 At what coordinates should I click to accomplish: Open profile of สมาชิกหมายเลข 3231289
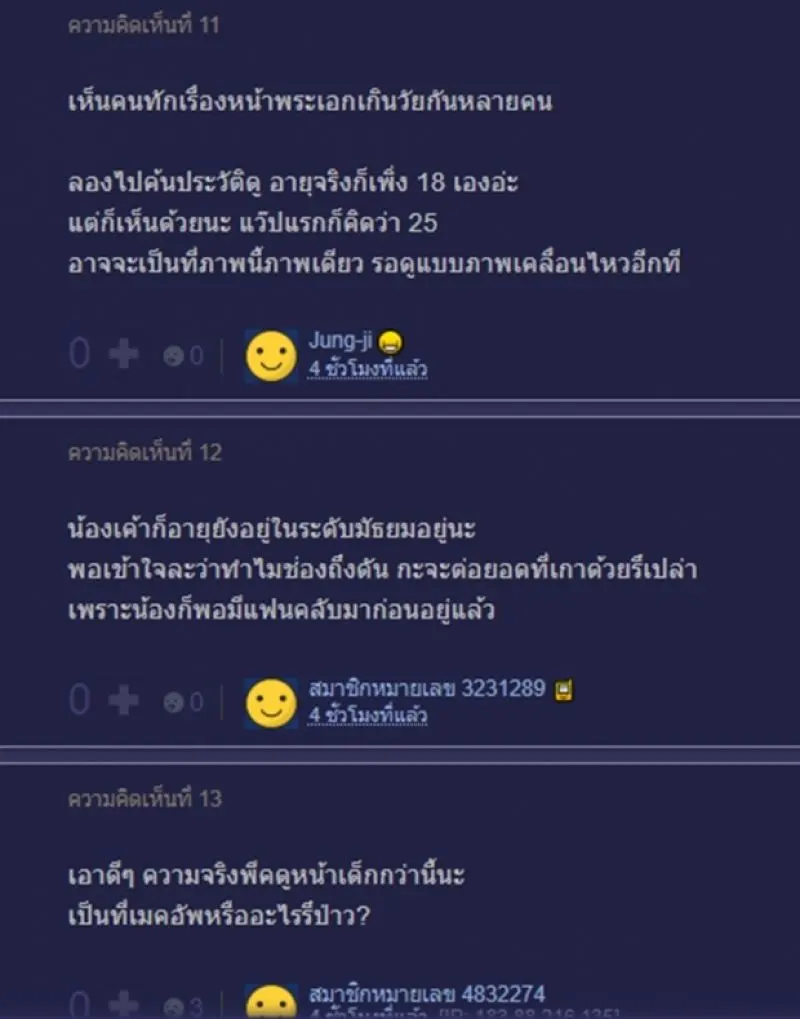pyautogui.click(x=427, y=688)
